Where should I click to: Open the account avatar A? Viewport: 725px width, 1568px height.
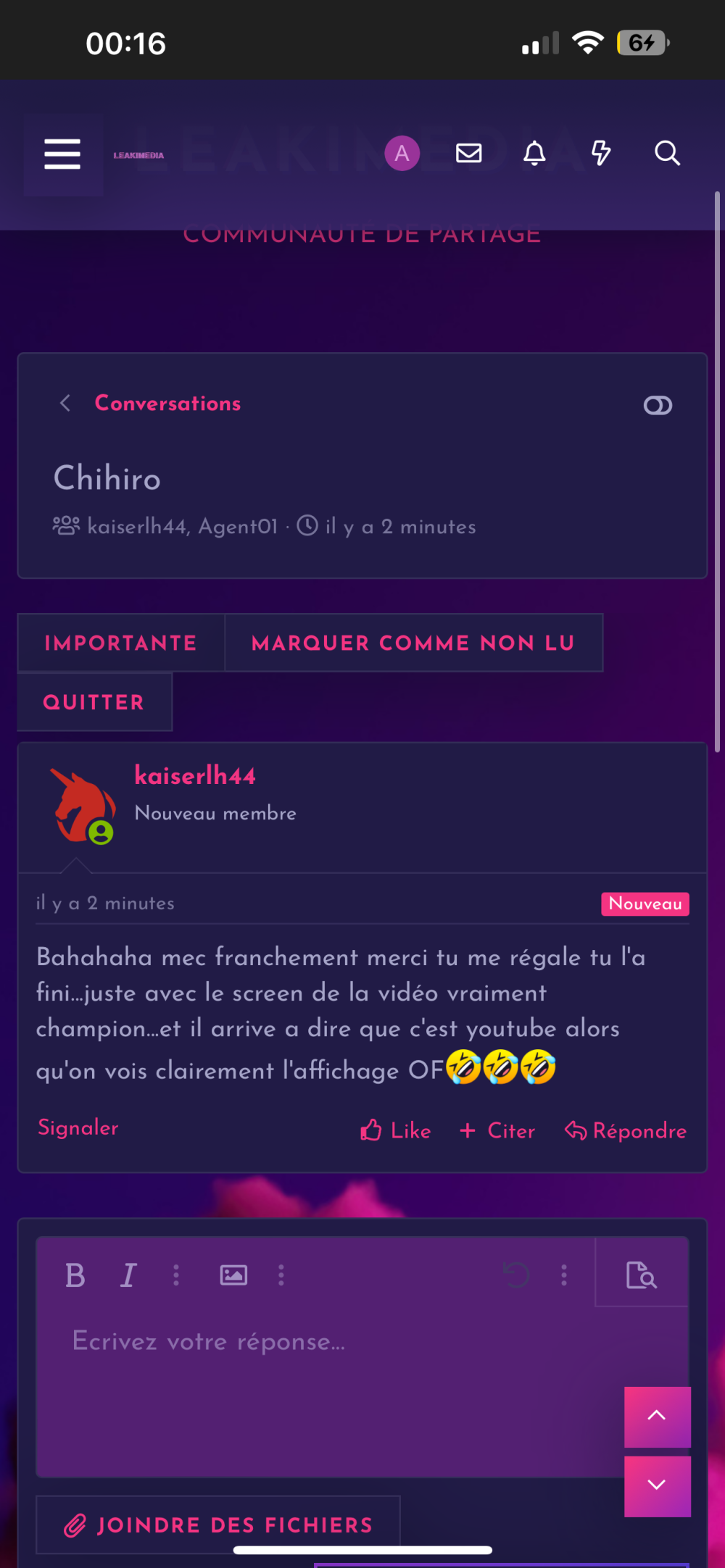[402, 154]
